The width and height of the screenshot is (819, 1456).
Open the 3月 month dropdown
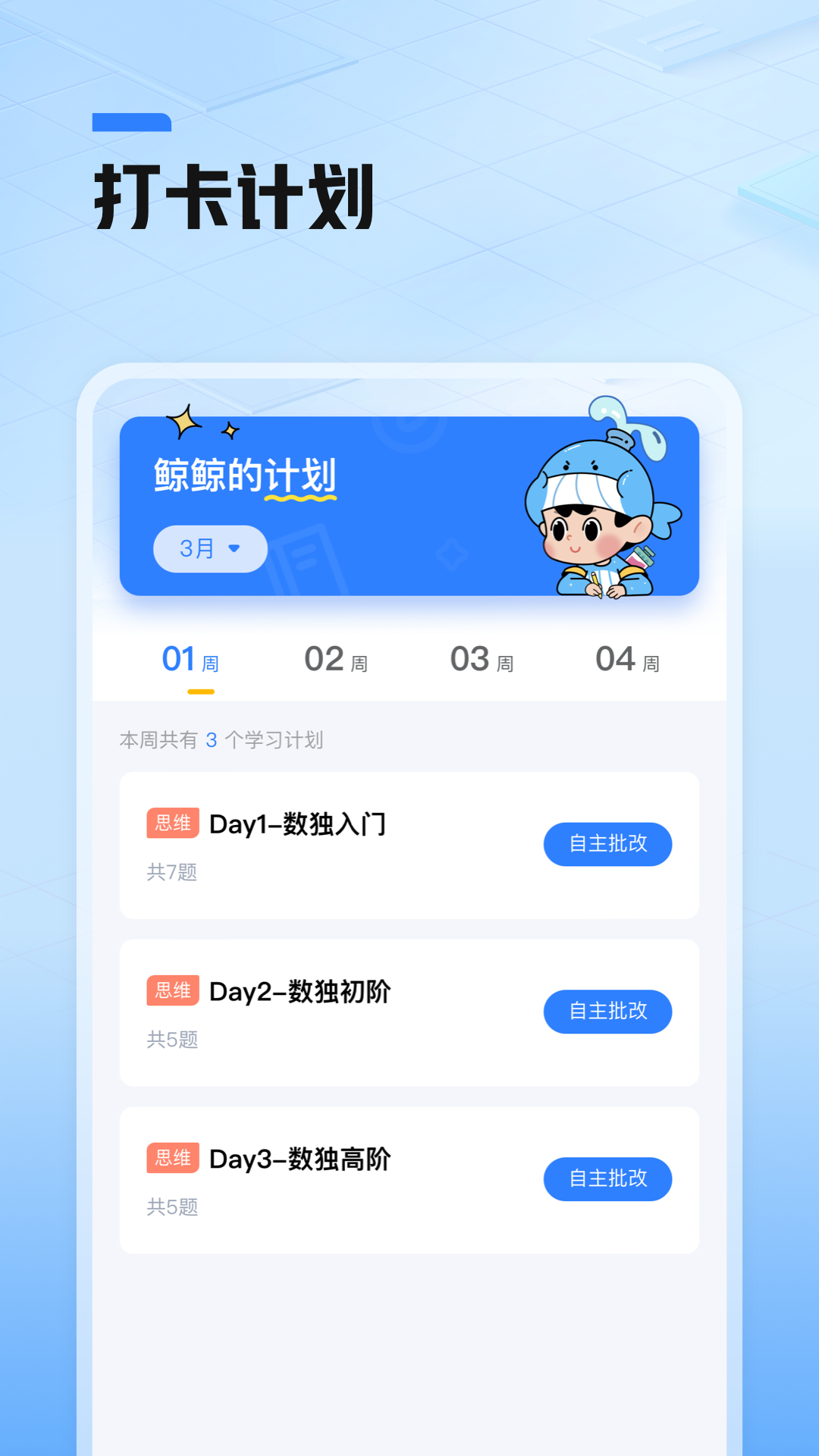pyautogui.click(x=210, y=548)
